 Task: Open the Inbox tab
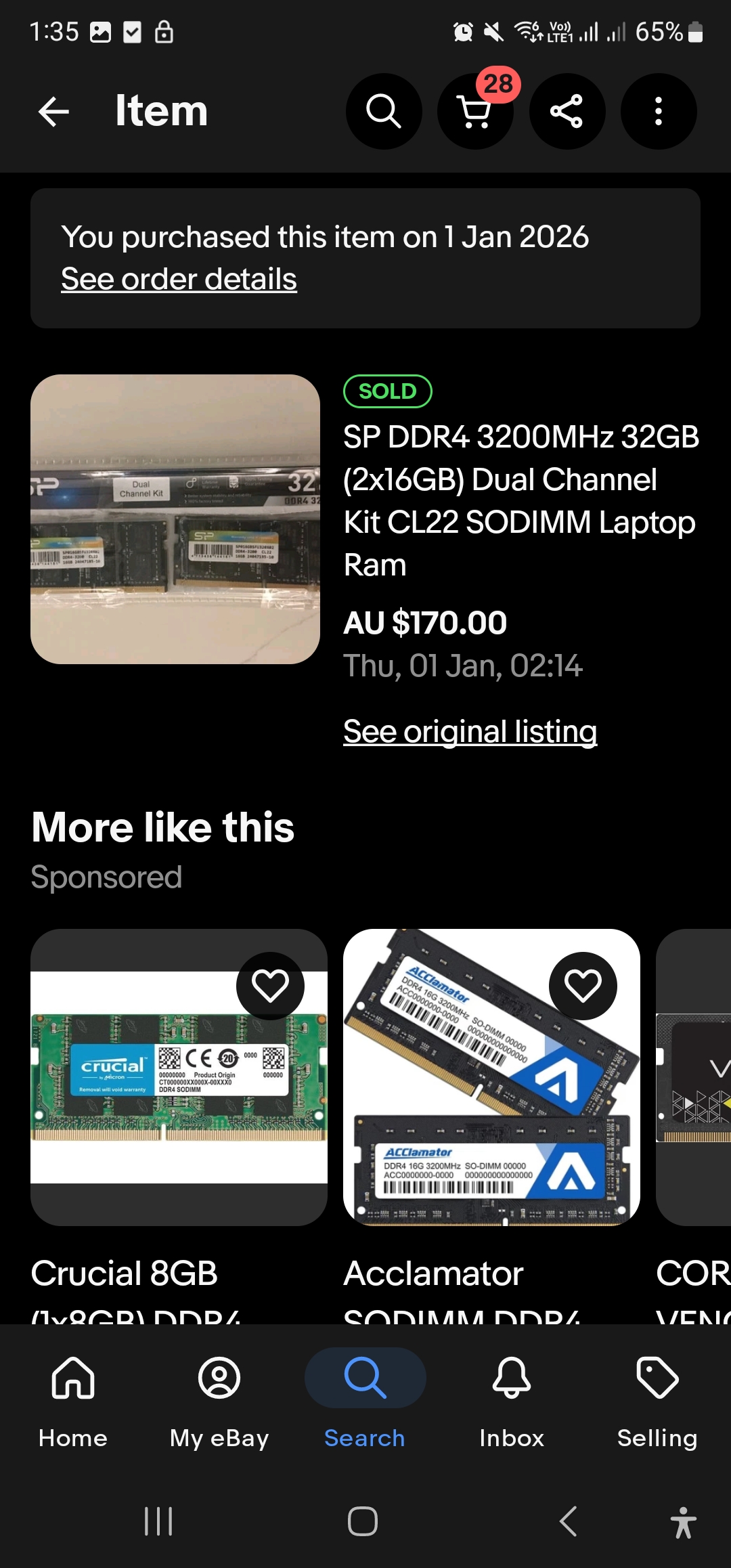coord(512,1401)
